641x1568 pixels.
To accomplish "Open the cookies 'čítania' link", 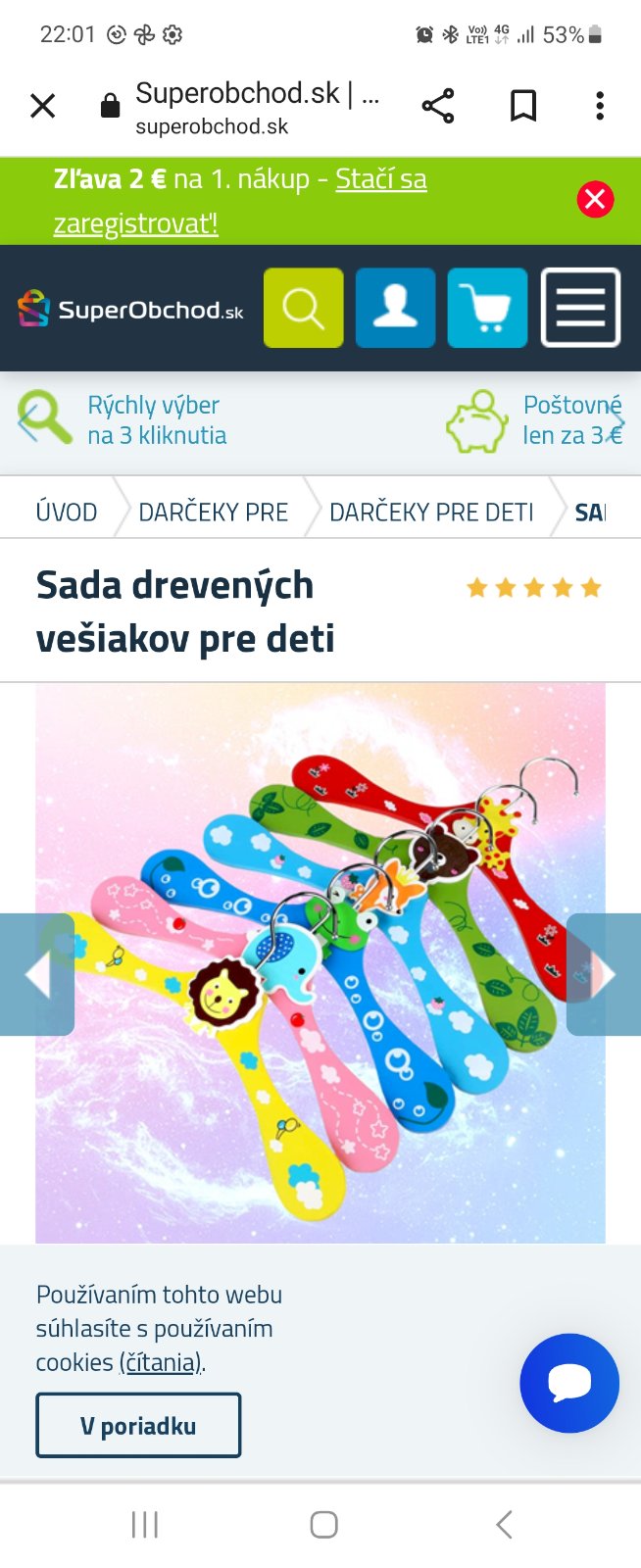I will [162, 1363].
